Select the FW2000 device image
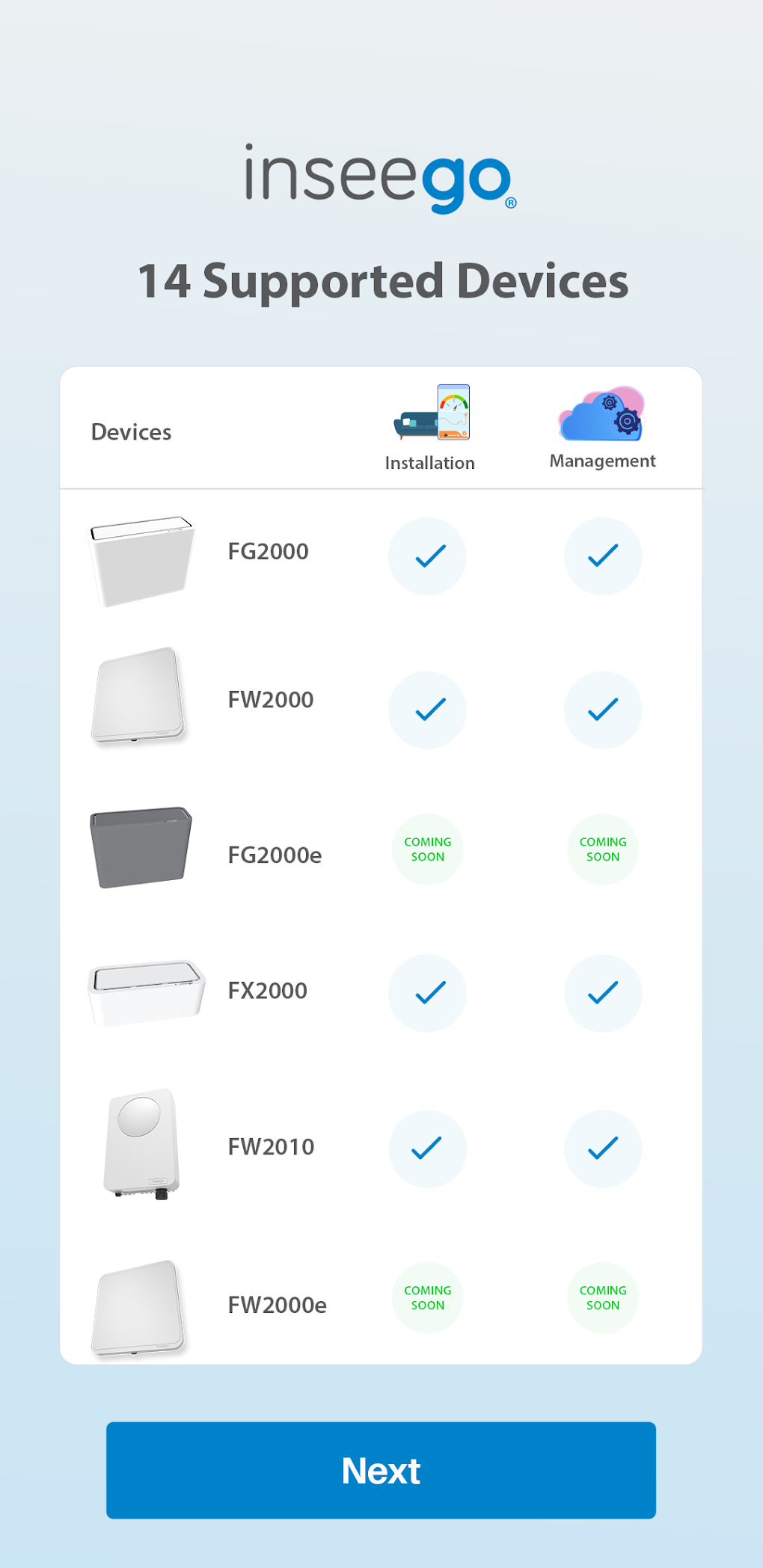Image resolution: width=763 pixels, height=1568 pixels. pyautogui.click(x=140, y=699)
